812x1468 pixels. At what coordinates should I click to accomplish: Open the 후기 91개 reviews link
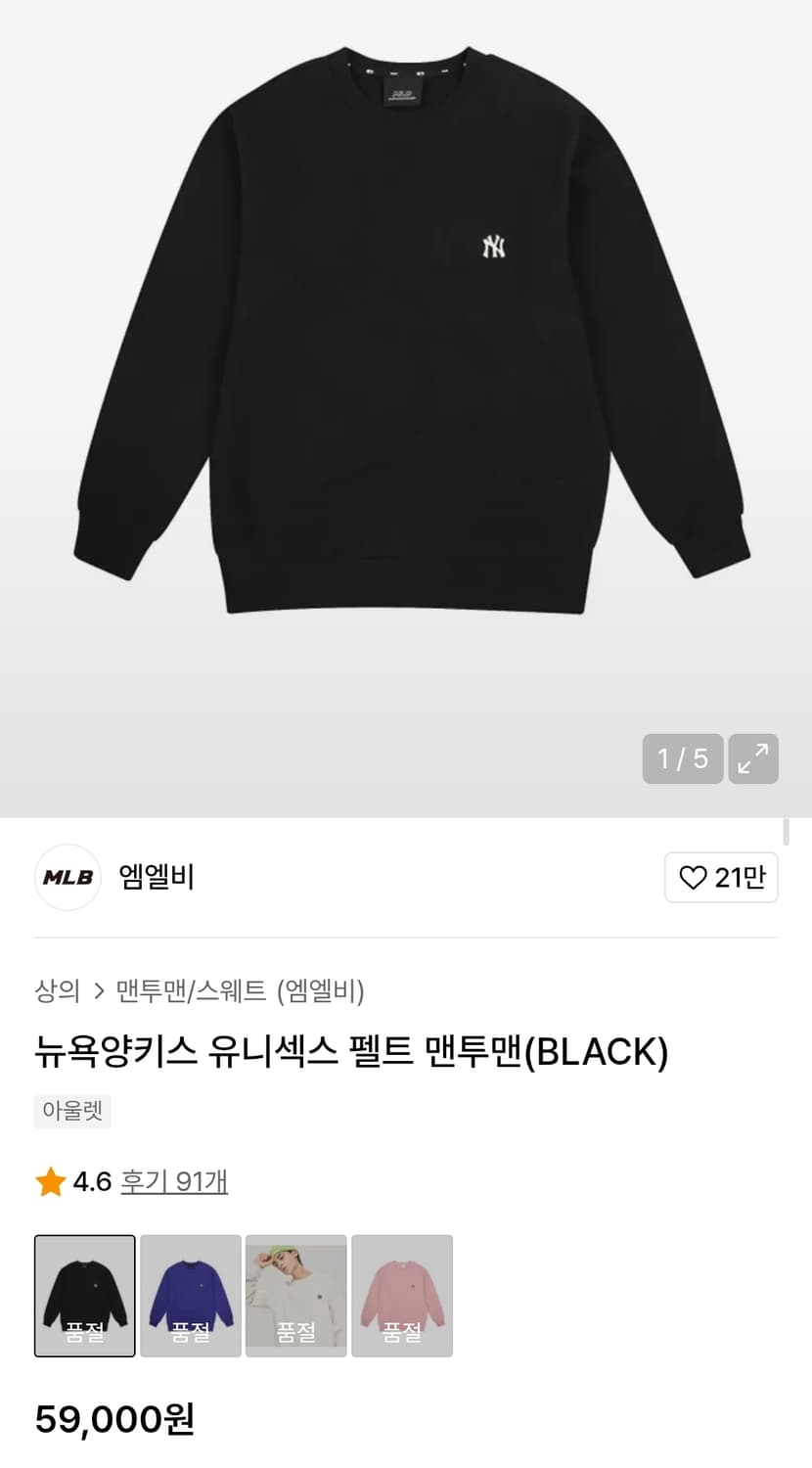(174, 1181)
